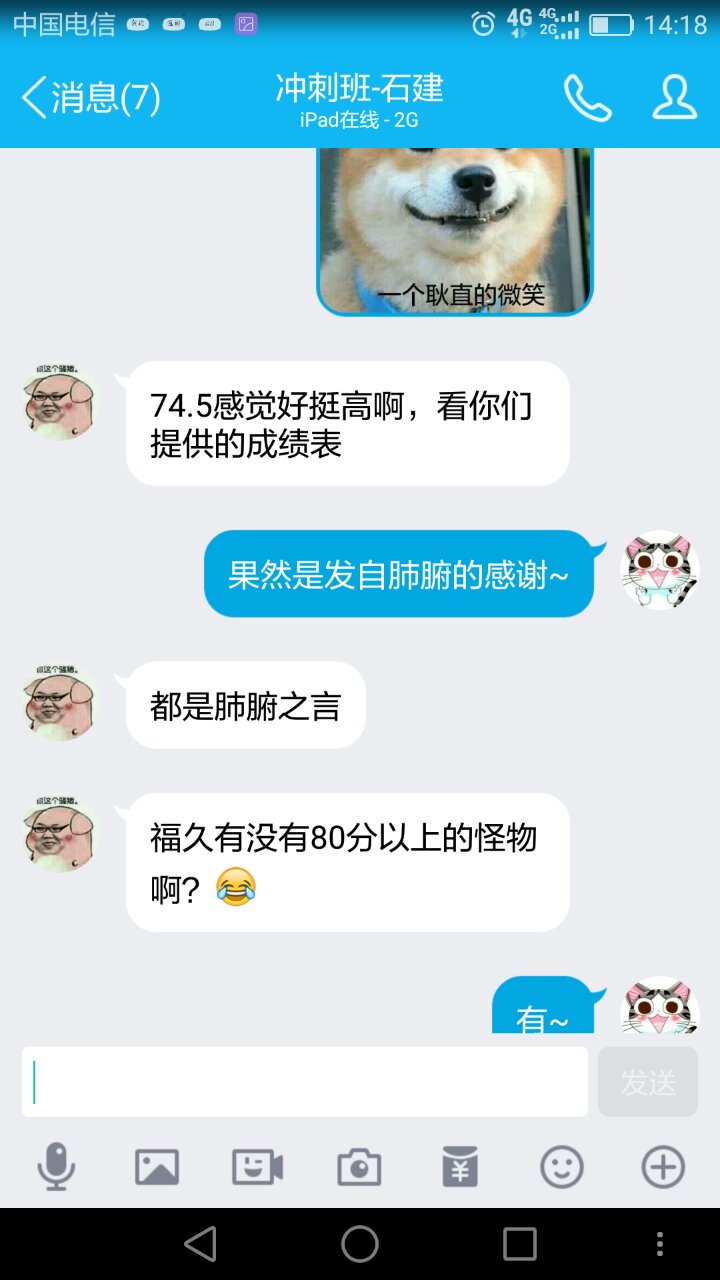
Task: Focus the message text input box
Action: click(x=305, y=1082)
